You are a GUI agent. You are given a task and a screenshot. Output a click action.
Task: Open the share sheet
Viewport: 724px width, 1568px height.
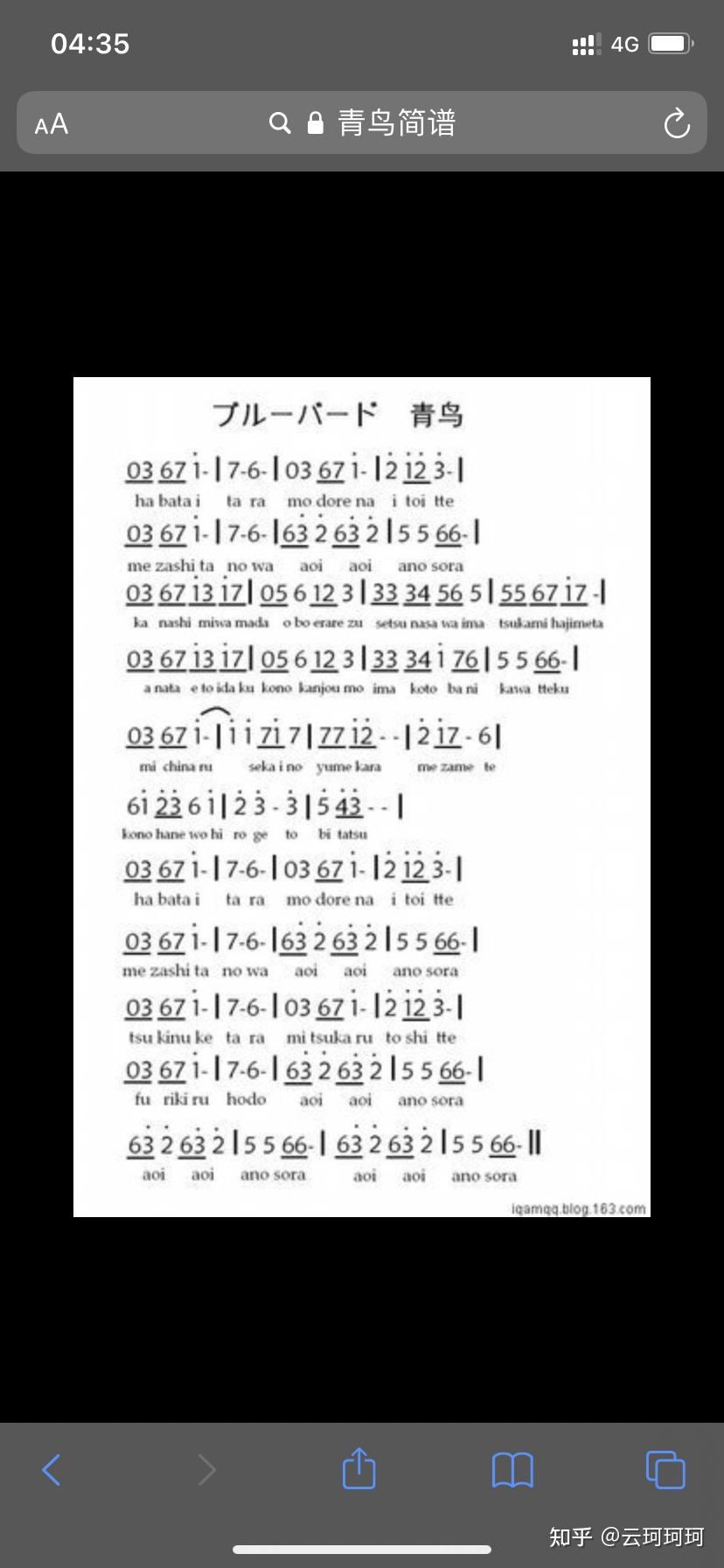tap(359, 1468)
